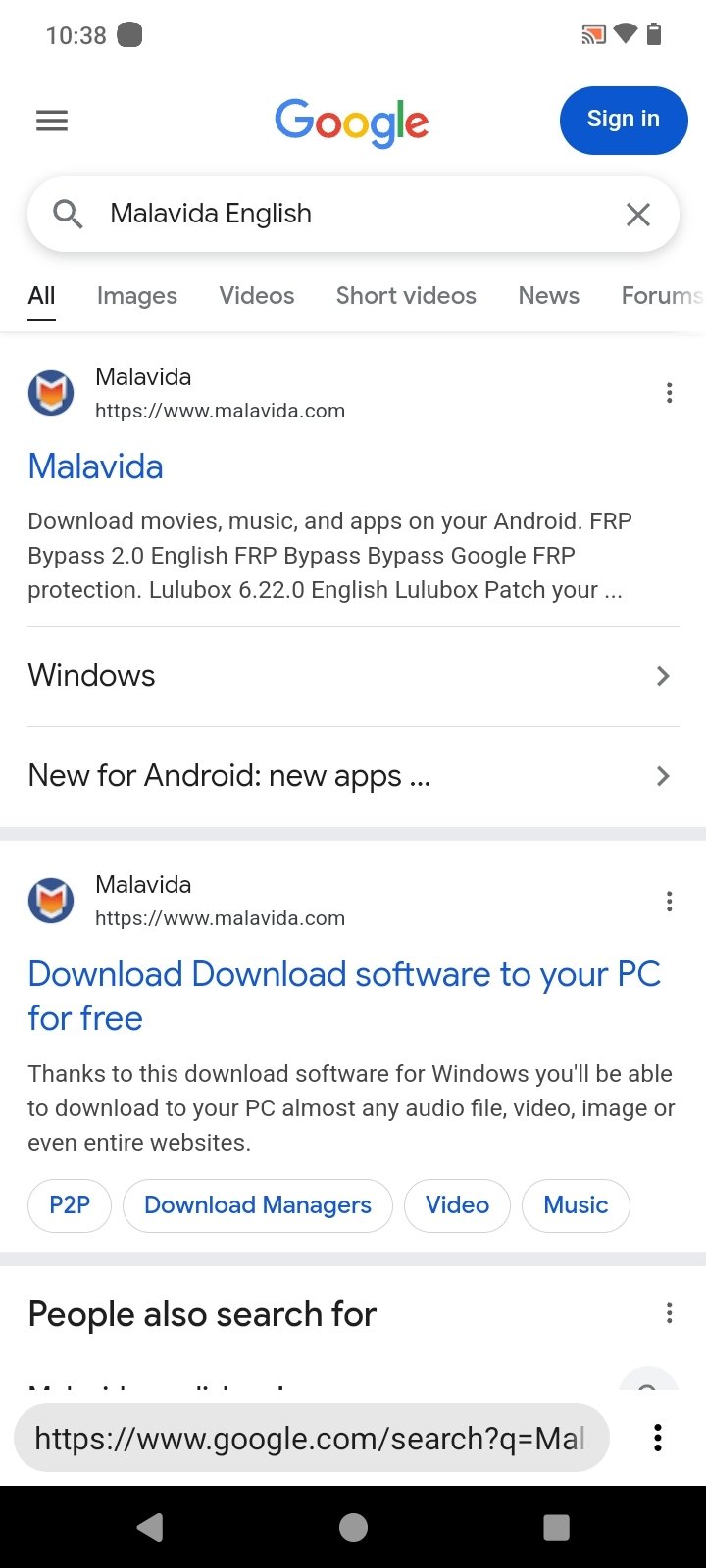
Task: Clear the search query text
Action: tap(638, 215)
